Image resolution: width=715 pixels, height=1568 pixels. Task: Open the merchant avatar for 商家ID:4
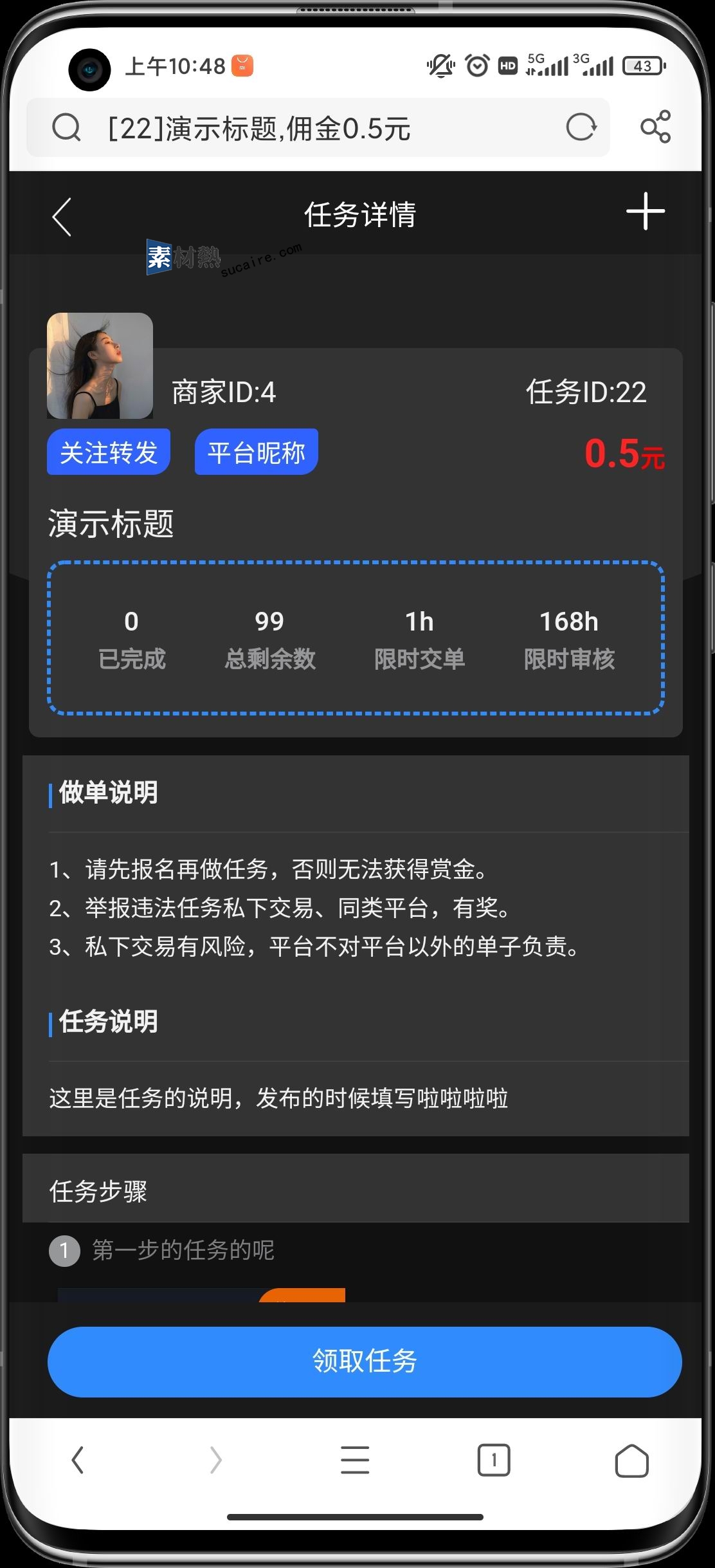[100, 365]
